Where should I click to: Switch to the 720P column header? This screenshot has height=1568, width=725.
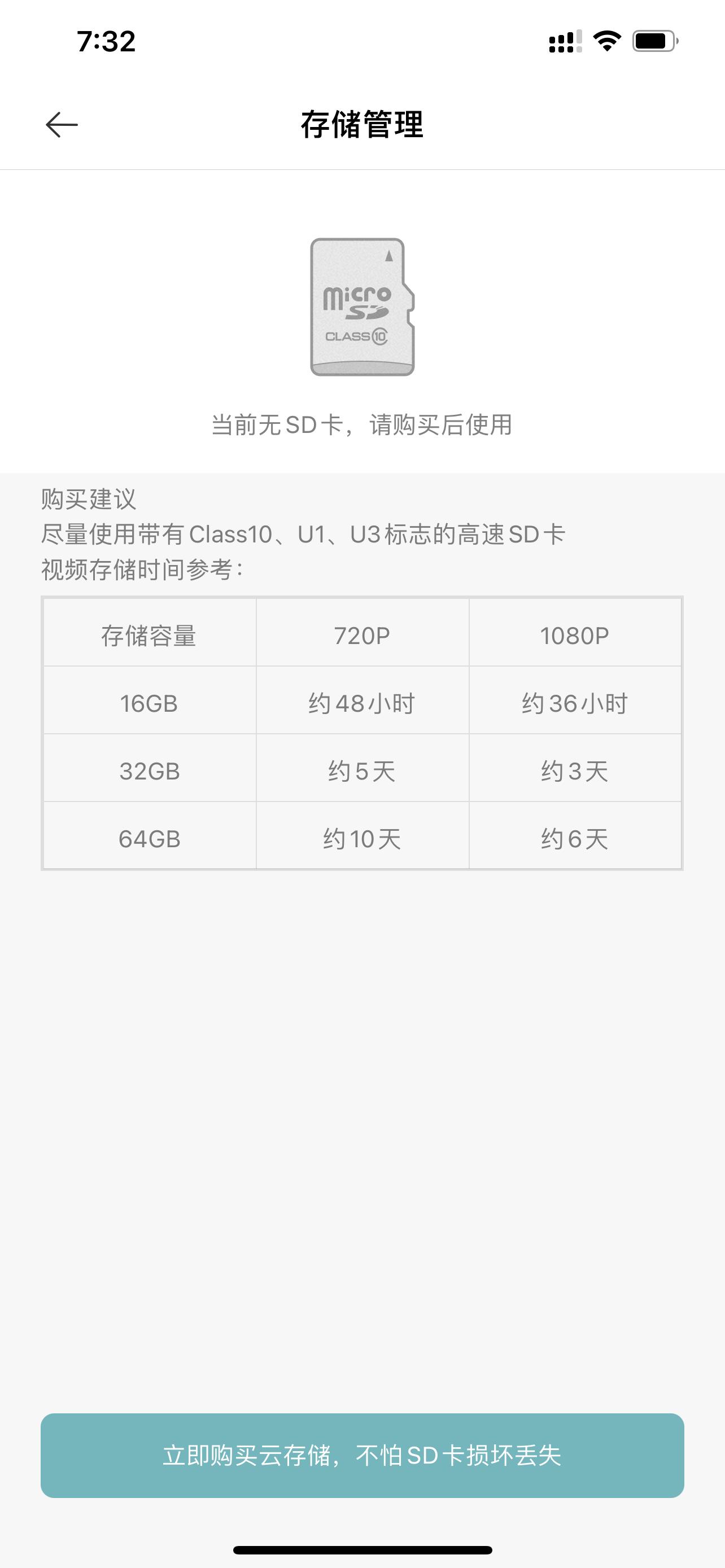(362, 634)
